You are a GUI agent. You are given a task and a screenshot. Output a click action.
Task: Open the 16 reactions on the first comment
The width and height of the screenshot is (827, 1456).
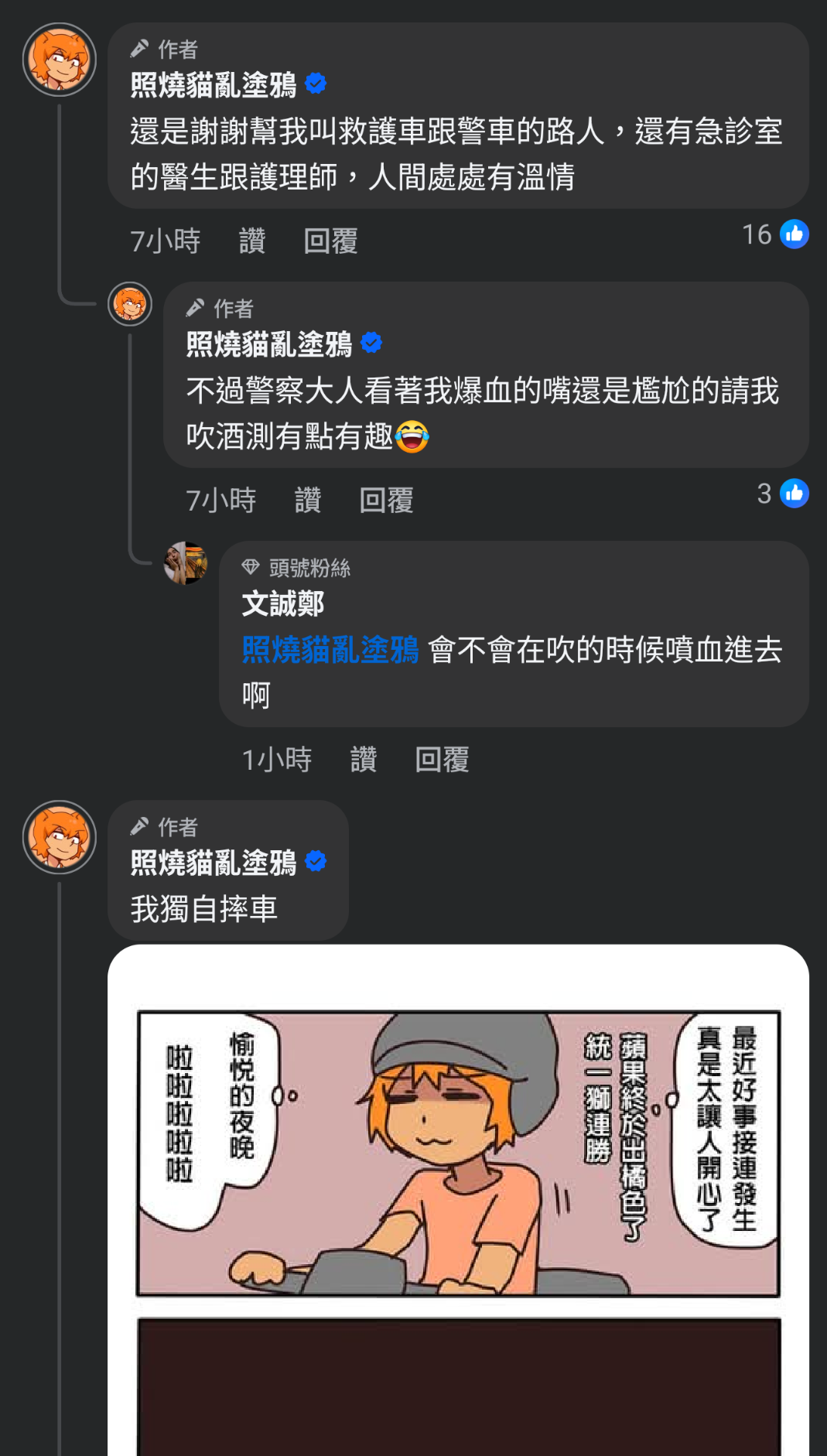click(x=775, y=234)
